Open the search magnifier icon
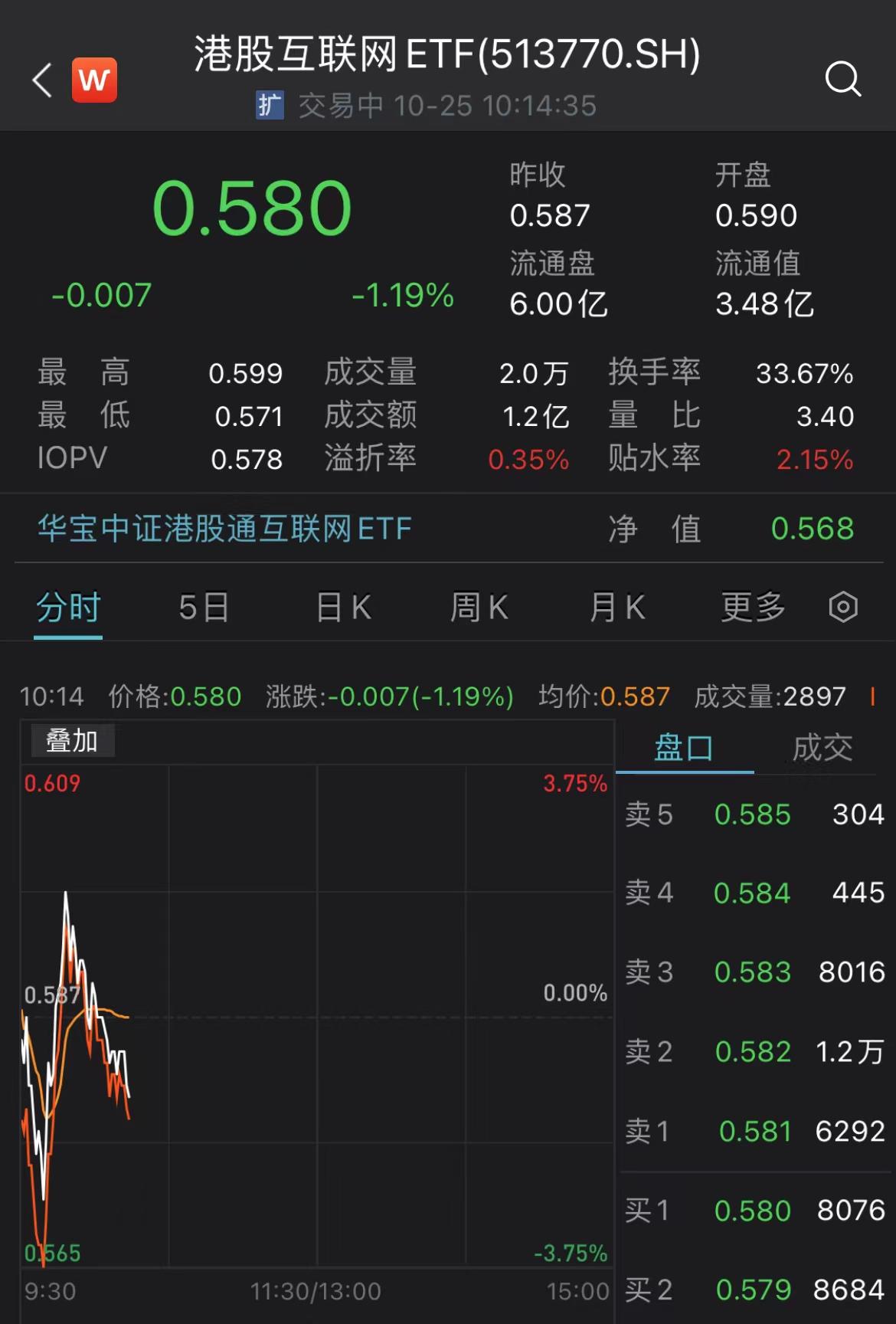 click(843, 77)
